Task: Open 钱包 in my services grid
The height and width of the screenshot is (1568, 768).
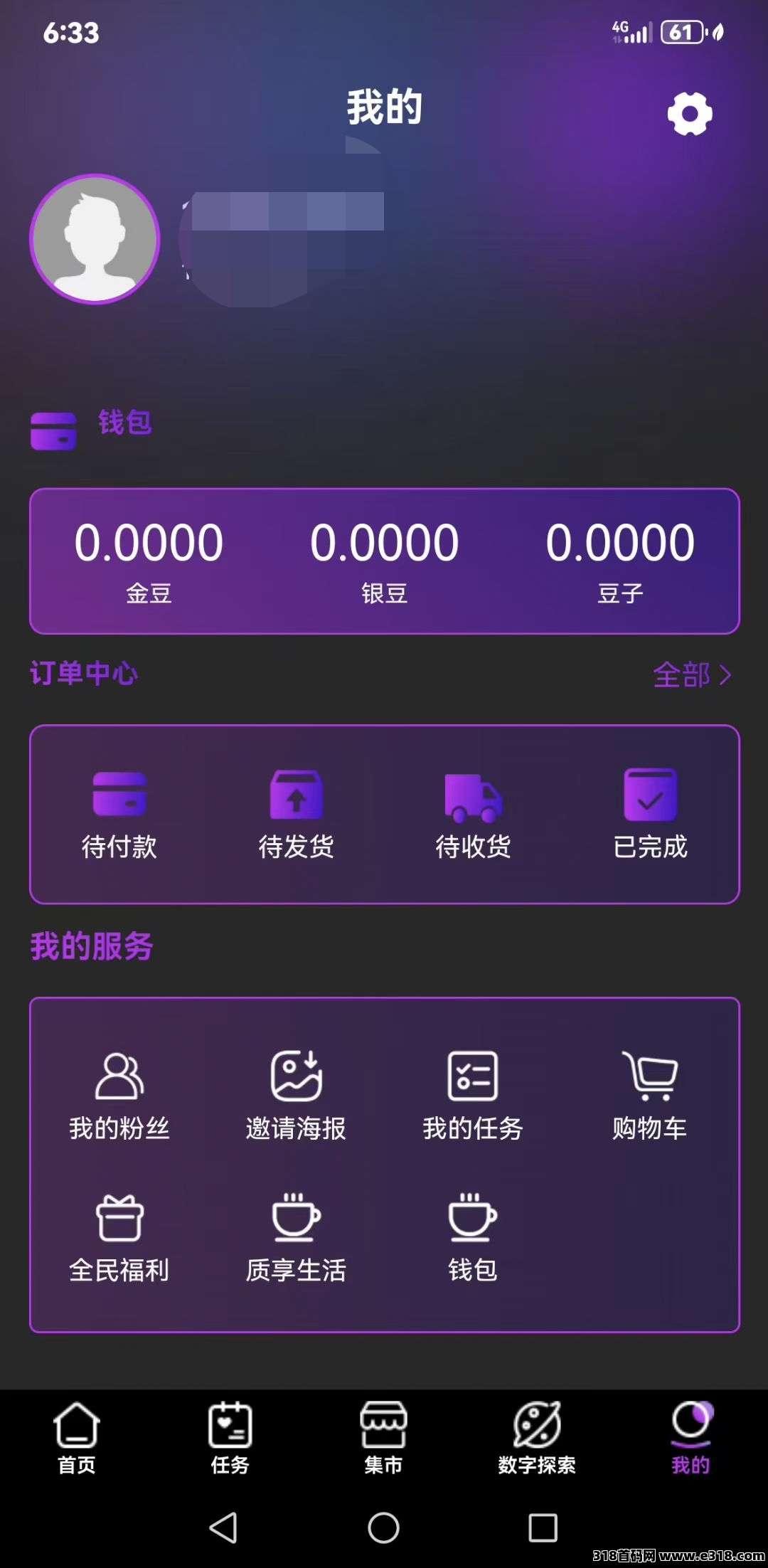Action: click(x=473, y=1238)
